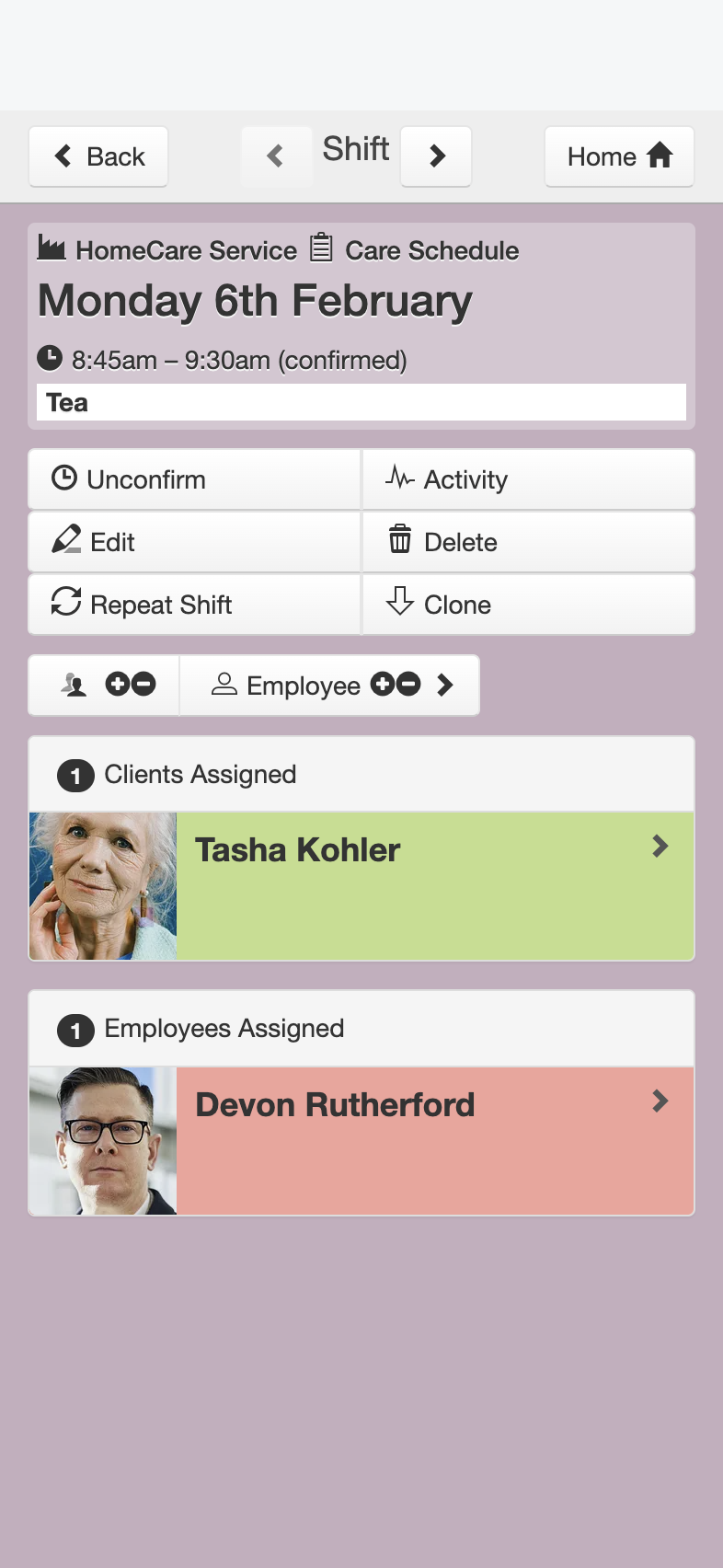Return to the Home screen
Image resolution: width=723 pixels, height=1568 pixels.
(x=619, y=156)
